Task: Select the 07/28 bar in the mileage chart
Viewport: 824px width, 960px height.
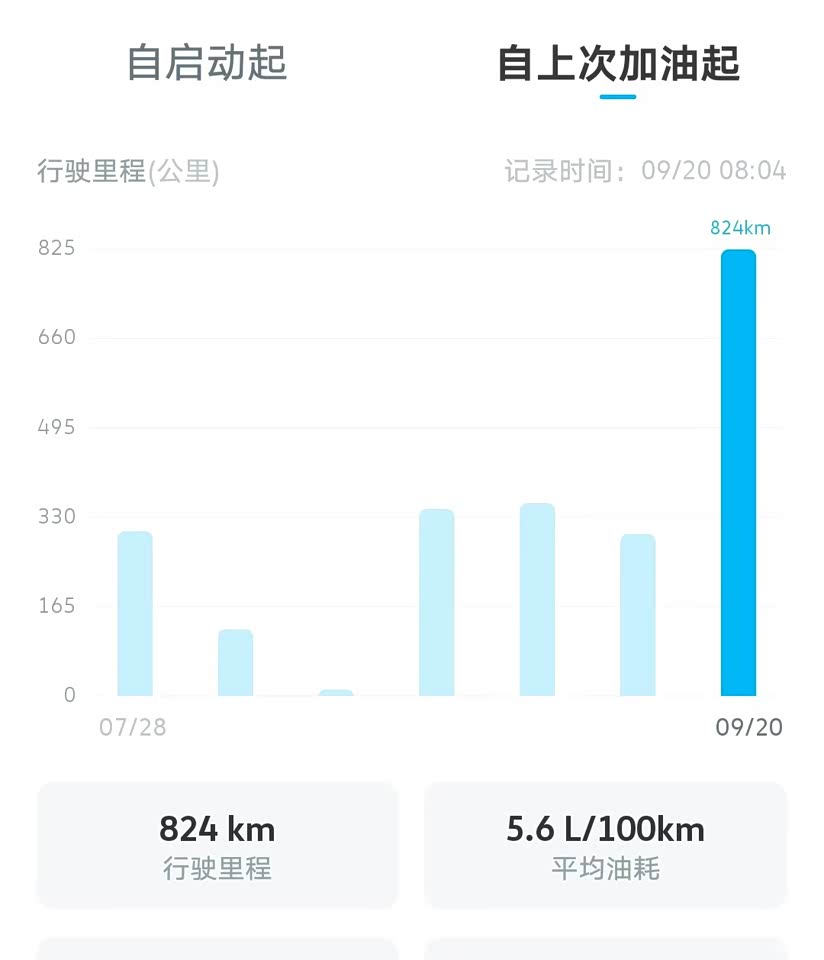Action: pyautogui.click(x=135, y=613)
